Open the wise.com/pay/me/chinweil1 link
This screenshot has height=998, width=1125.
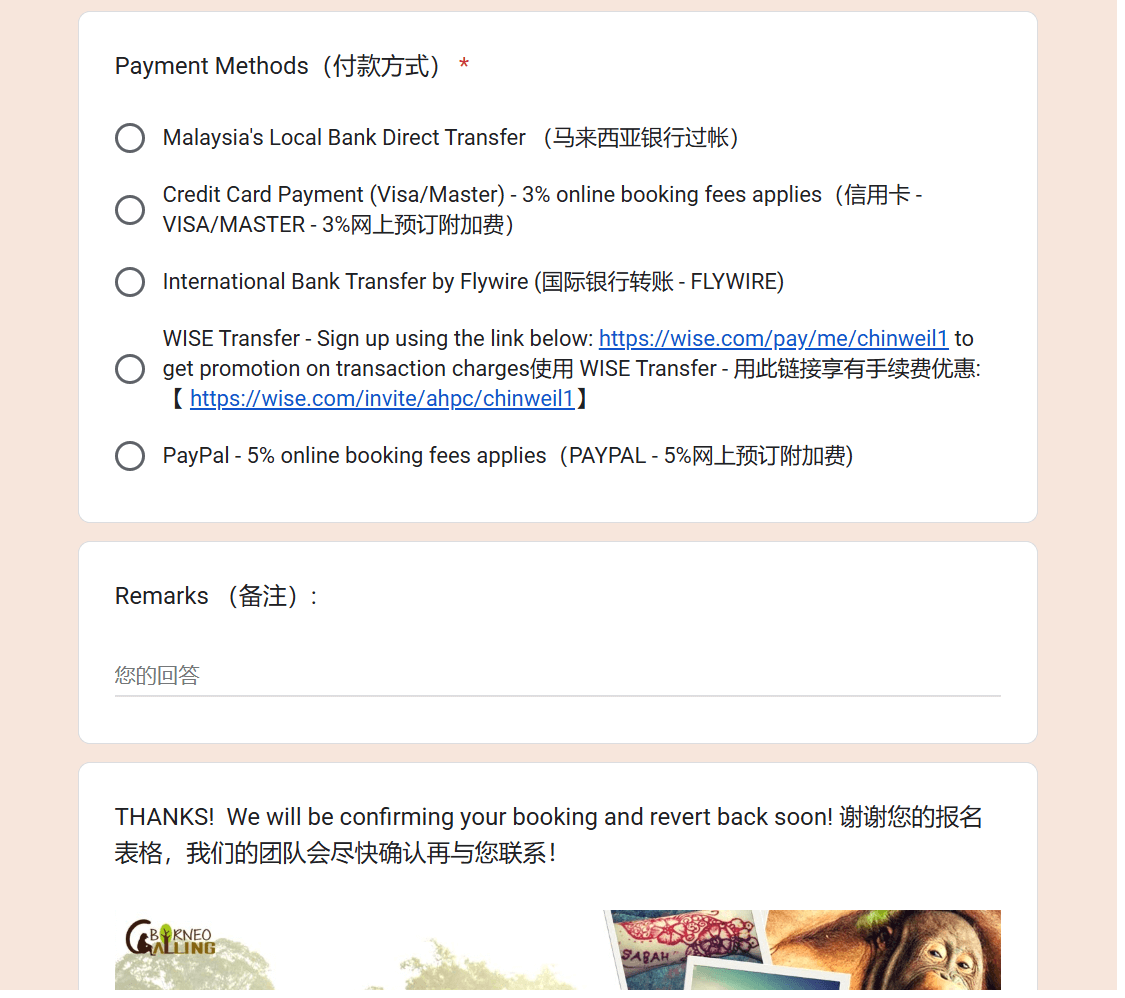click(772, 338)
